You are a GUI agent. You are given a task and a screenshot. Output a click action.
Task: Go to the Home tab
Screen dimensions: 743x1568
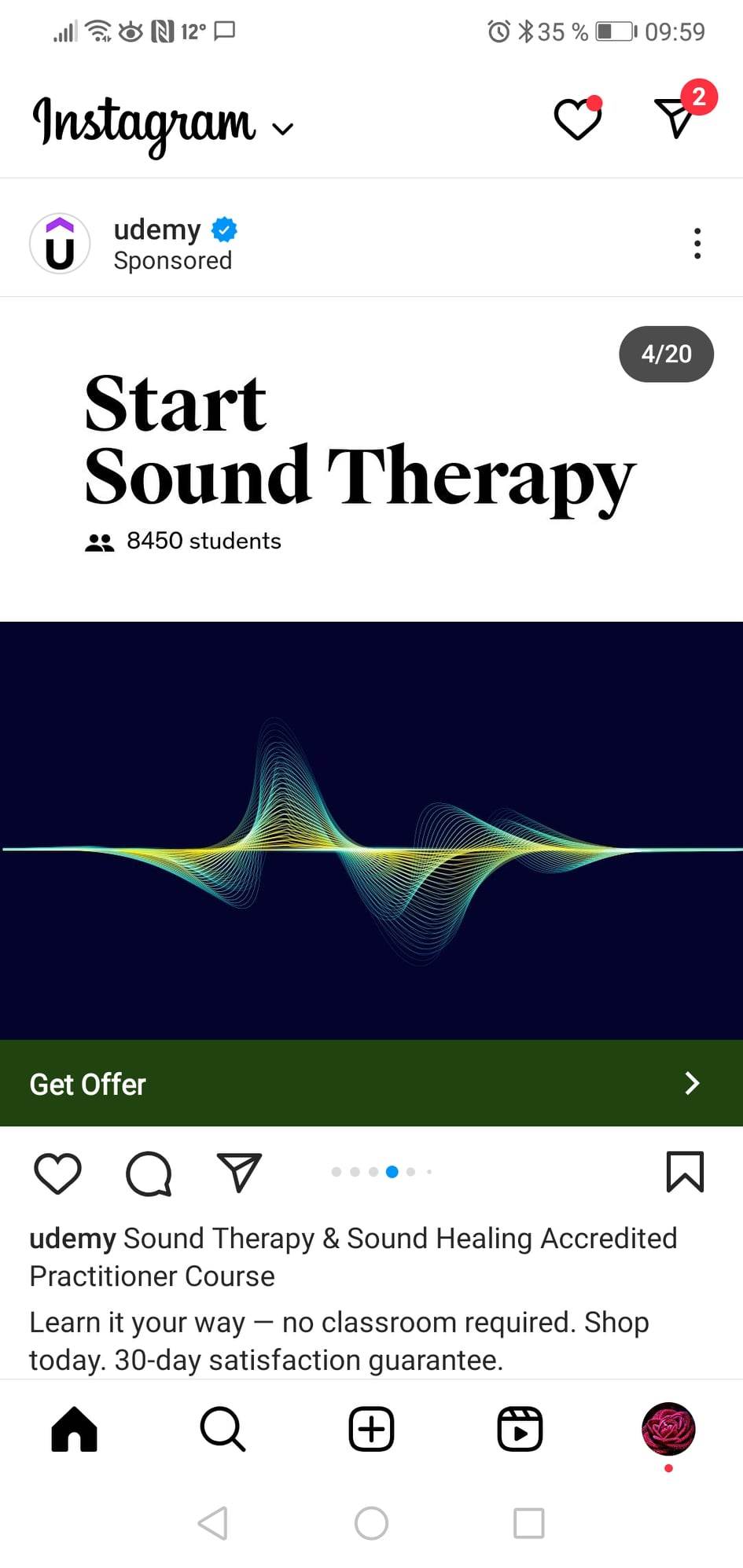click(75, 1428)
